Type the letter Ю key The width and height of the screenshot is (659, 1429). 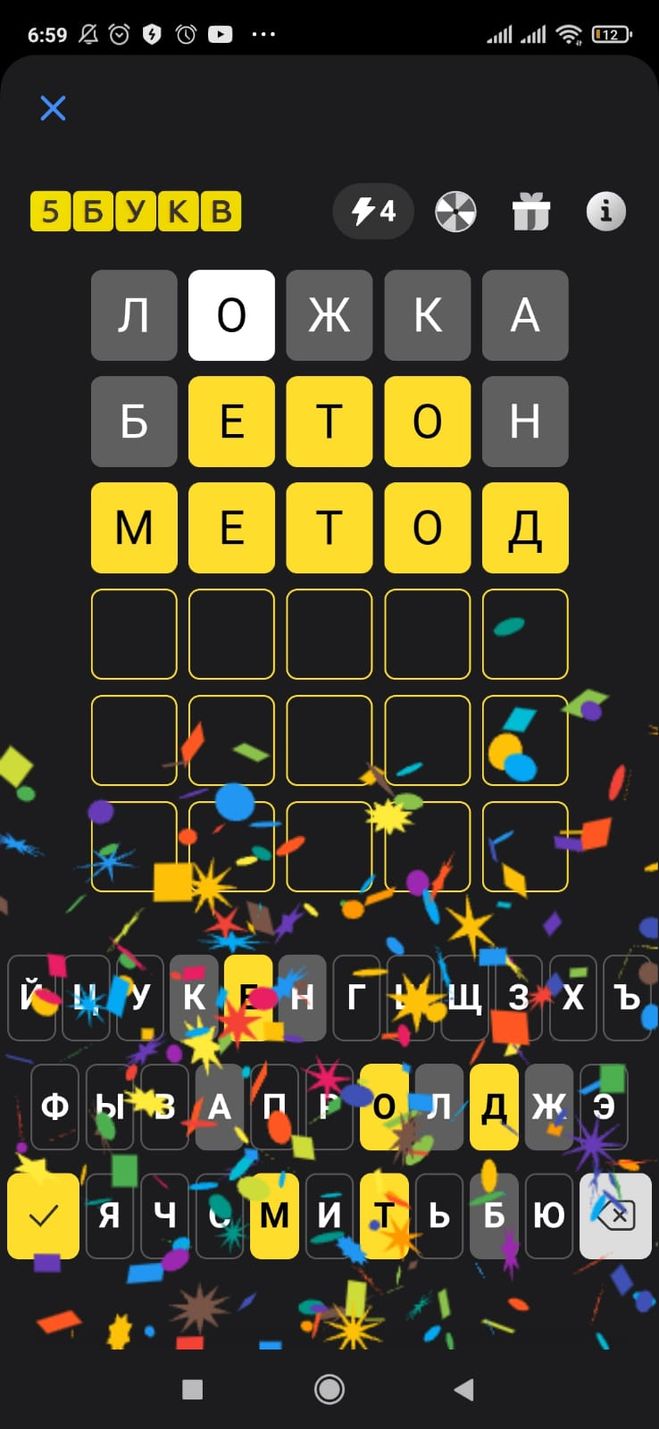pos(549,1215)
